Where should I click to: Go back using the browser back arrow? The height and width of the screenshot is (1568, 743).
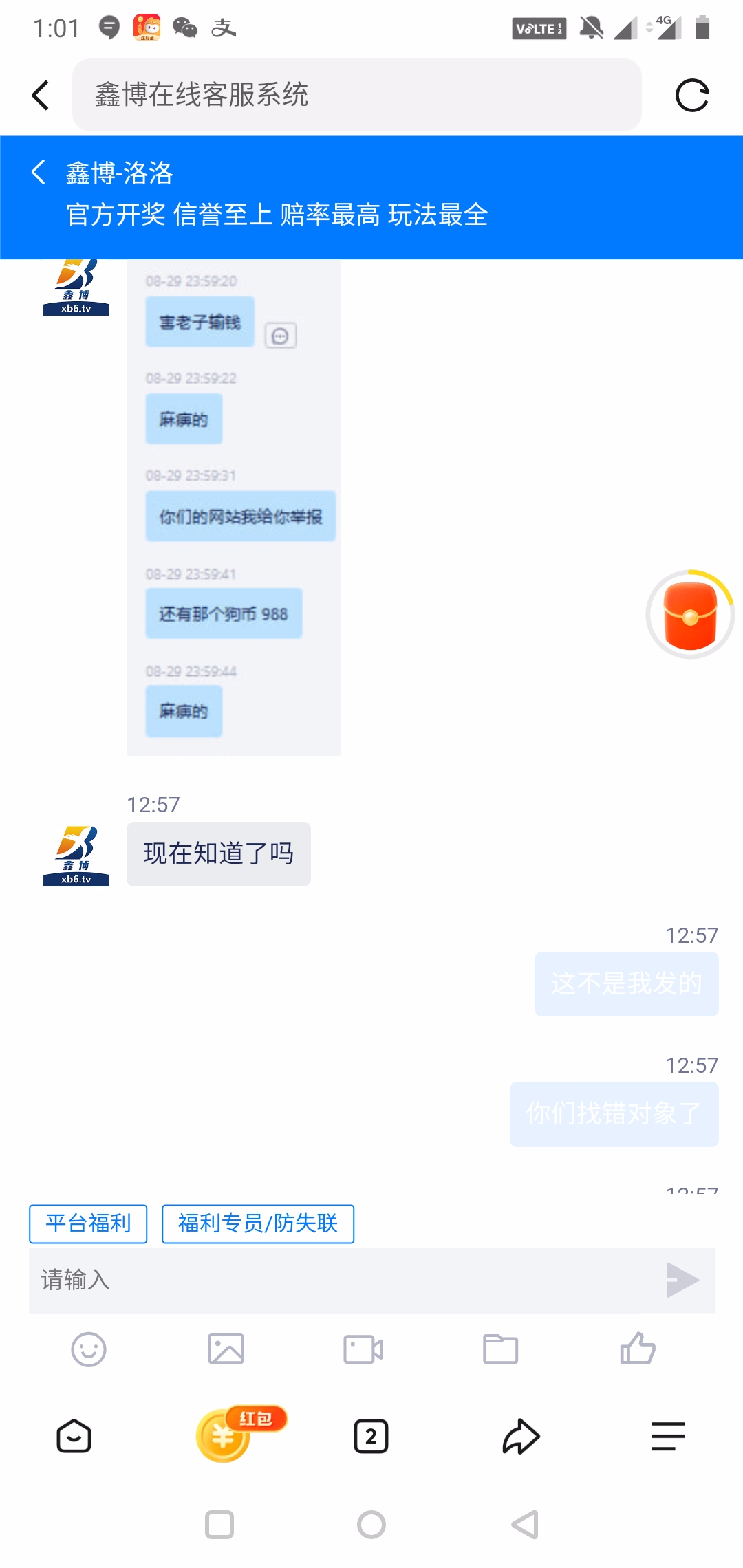[41, 95]
